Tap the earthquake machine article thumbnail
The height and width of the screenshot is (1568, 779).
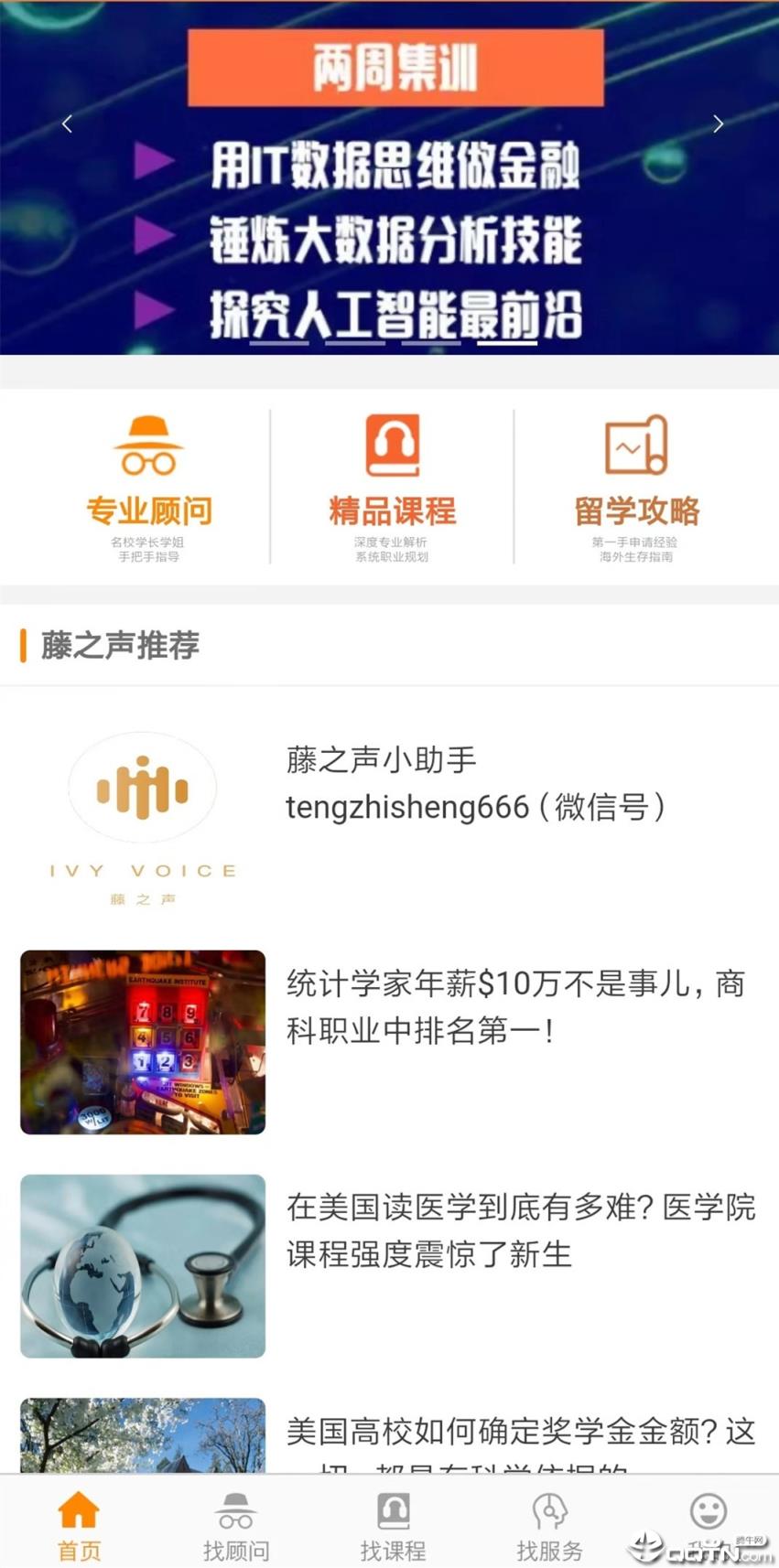[142, 1042]
